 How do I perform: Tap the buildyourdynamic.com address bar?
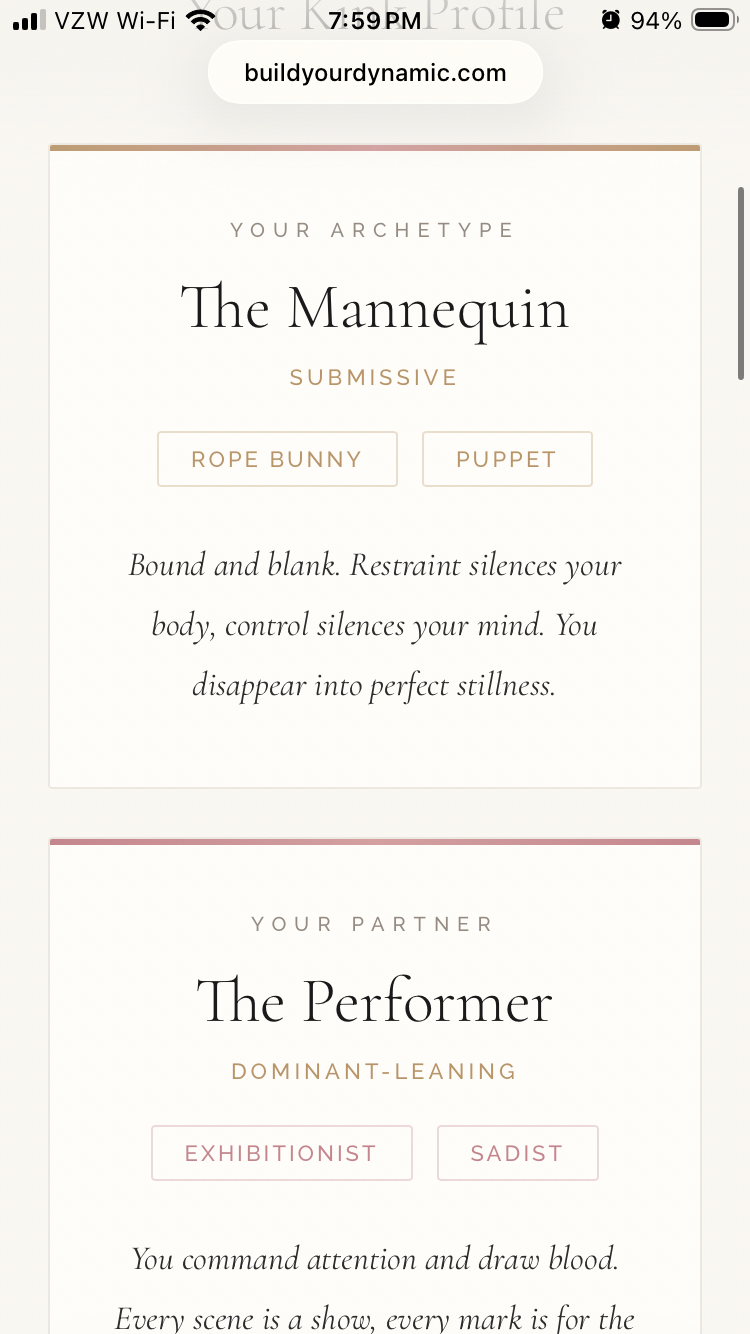(375, 73)
